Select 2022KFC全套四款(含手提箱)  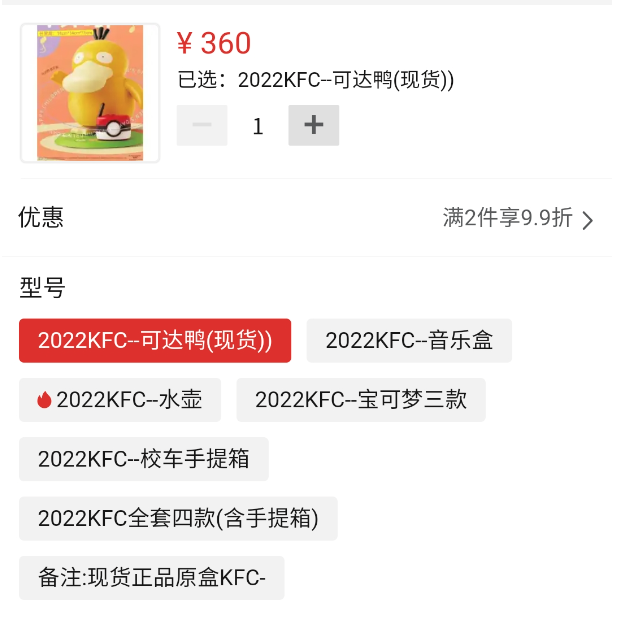coord(178,519)
